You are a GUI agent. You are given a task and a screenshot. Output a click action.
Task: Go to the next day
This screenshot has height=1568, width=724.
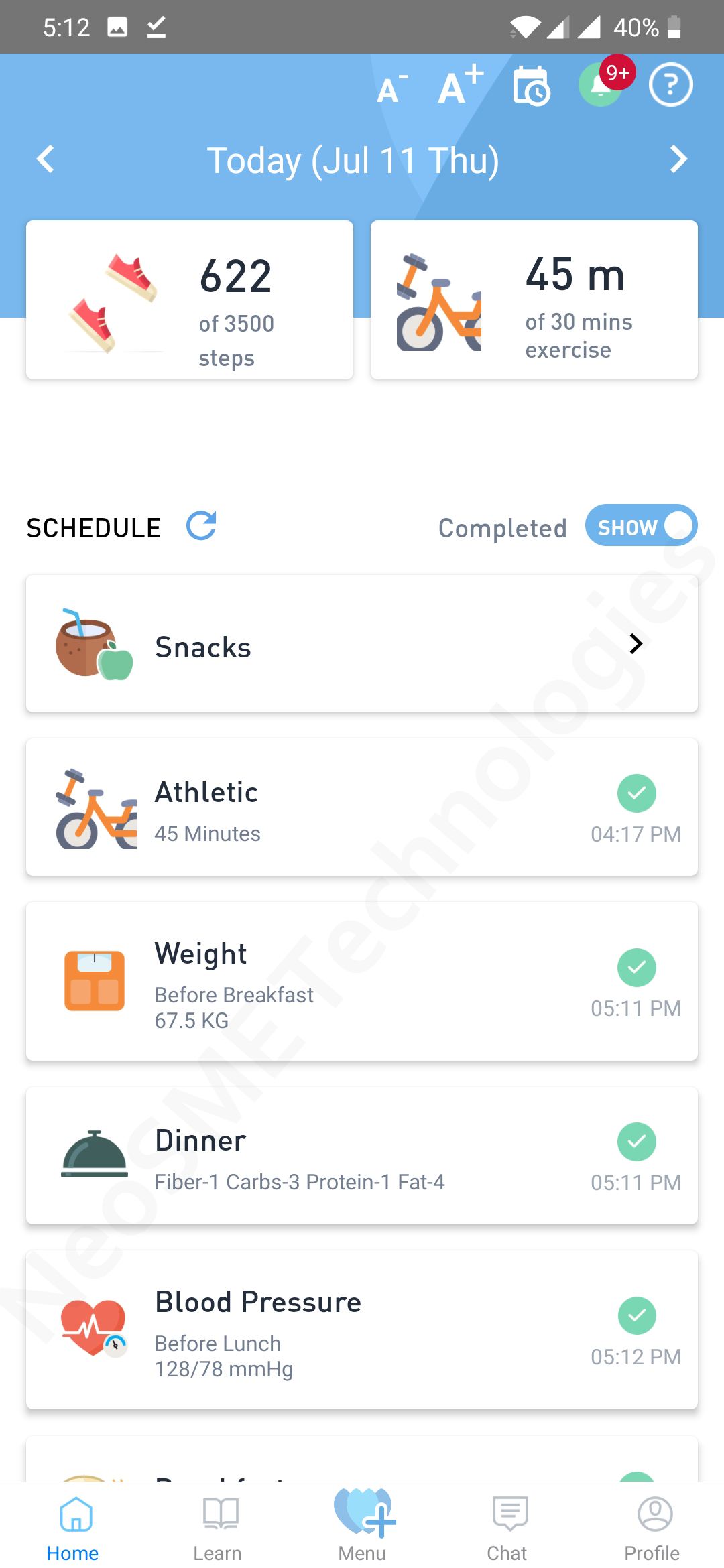click(678, 159)
